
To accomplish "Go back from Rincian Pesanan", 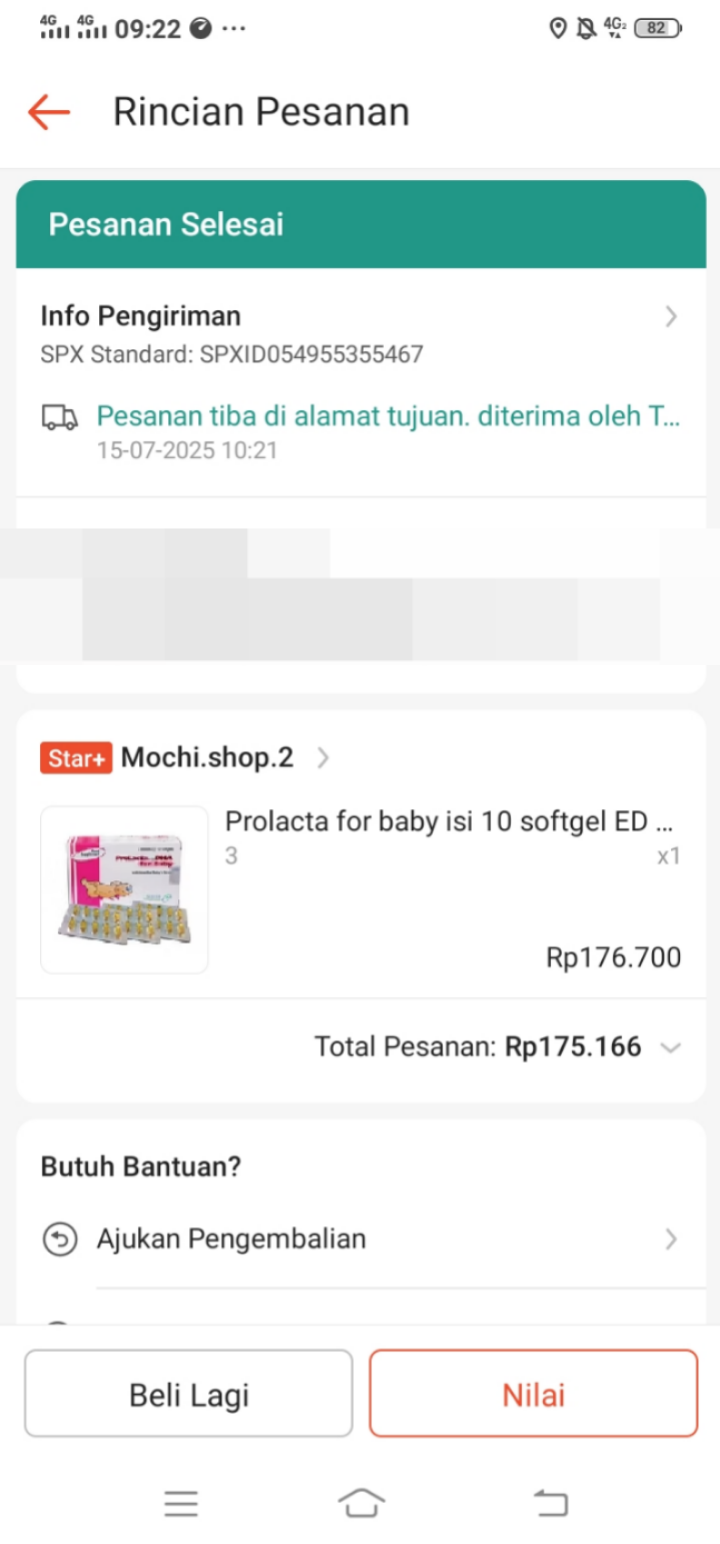I will [x=49, y=112].
